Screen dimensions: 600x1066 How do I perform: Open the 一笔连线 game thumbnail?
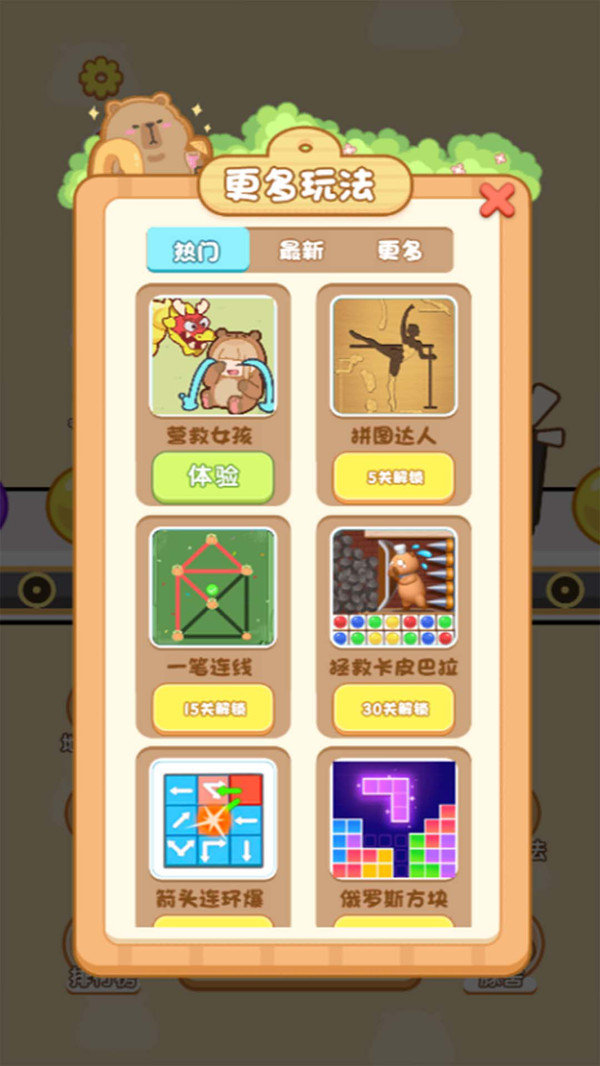click(x=213, y=587)
